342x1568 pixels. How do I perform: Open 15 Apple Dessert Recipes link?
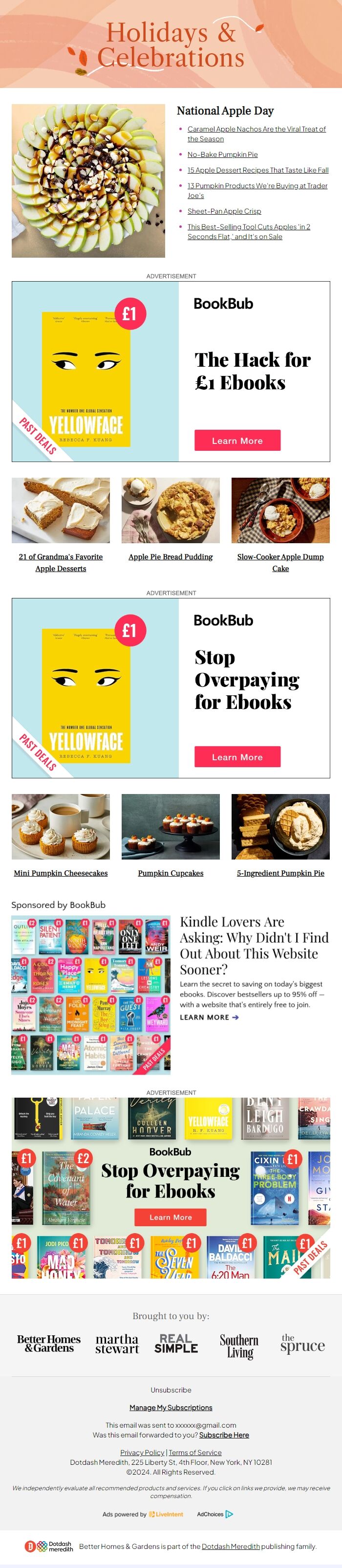pyautogui.click(x=257, y=171)
